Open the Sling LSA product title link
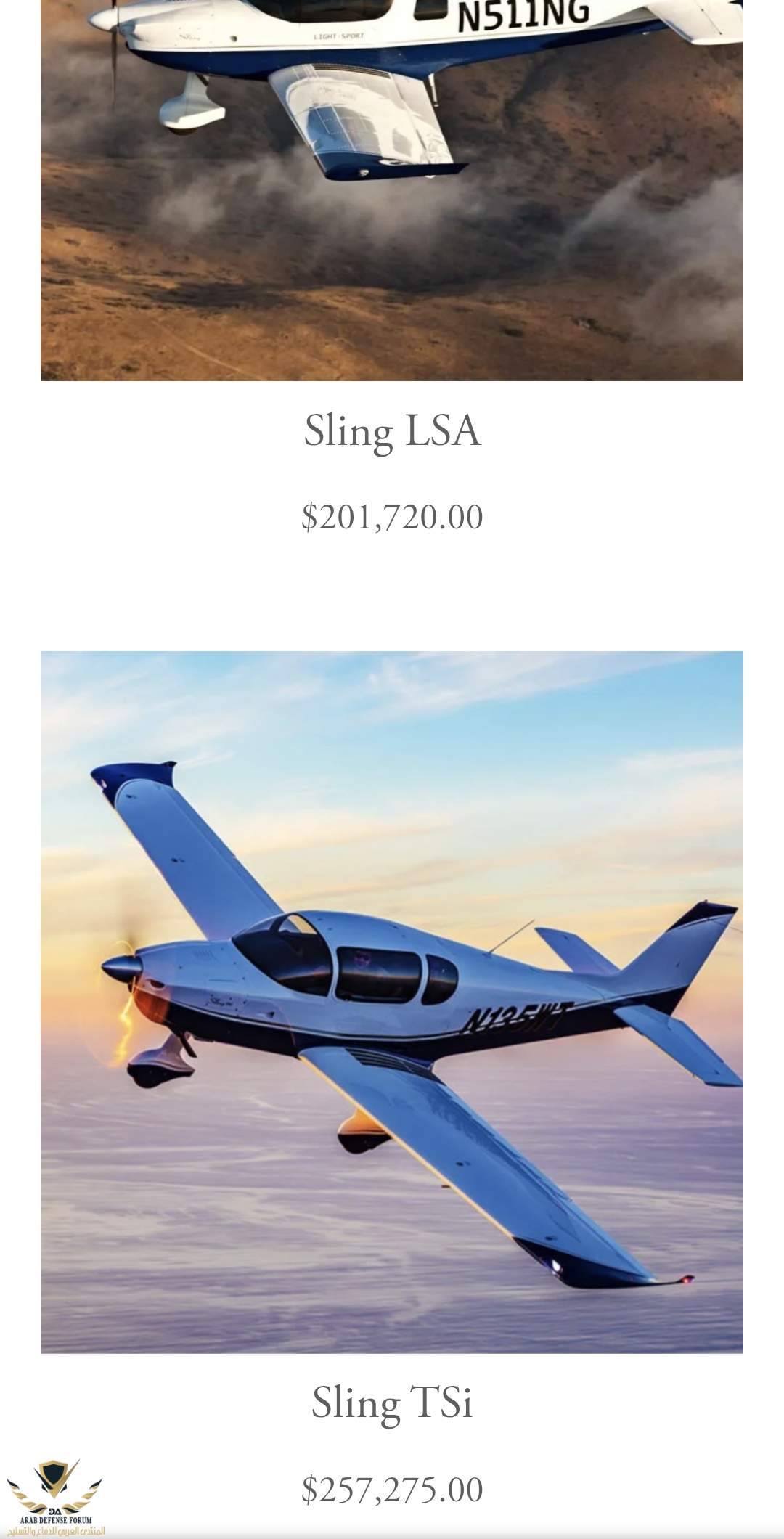Screen dimensions: 784x1539 (392, 430)
